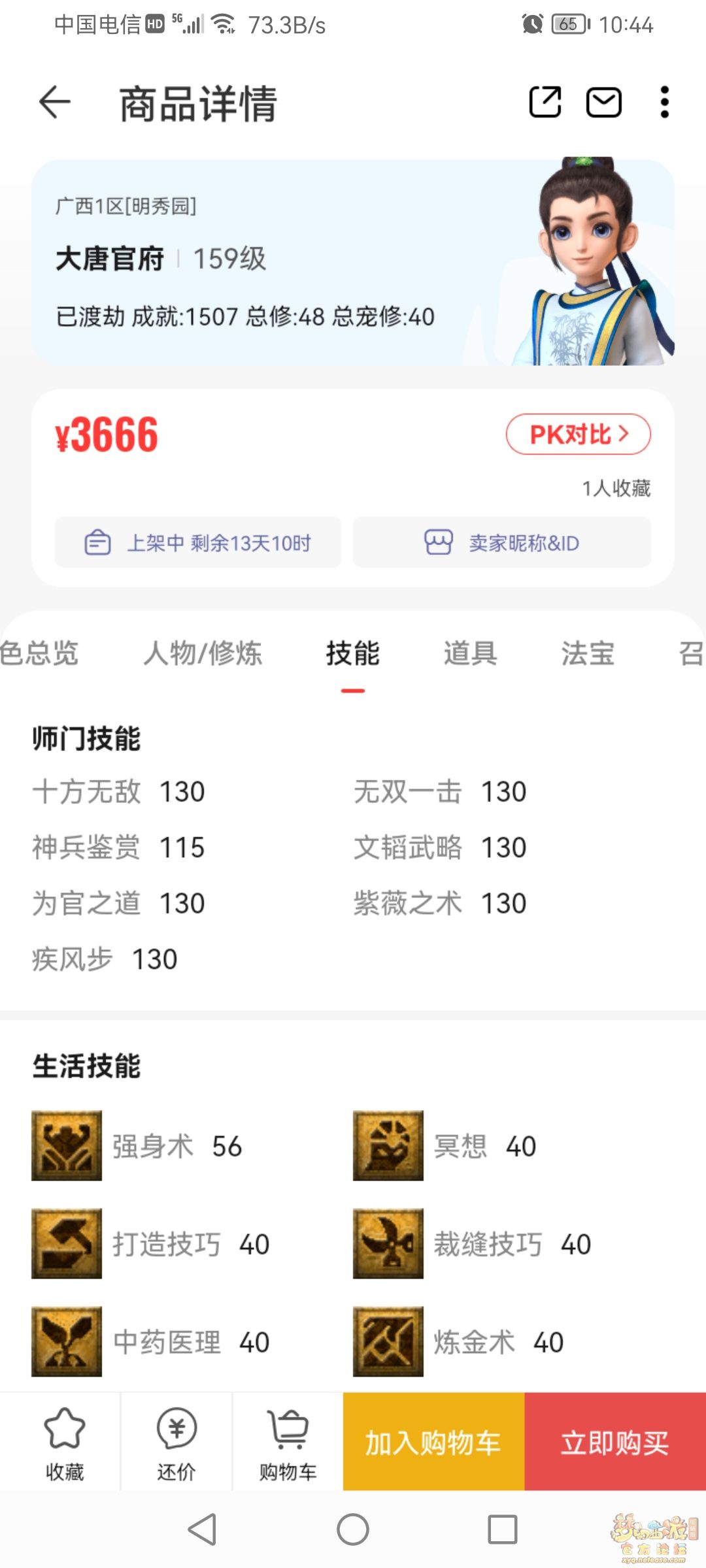Open the 法宝 tab
This screenshot has width=706, height=1568.
587,653
